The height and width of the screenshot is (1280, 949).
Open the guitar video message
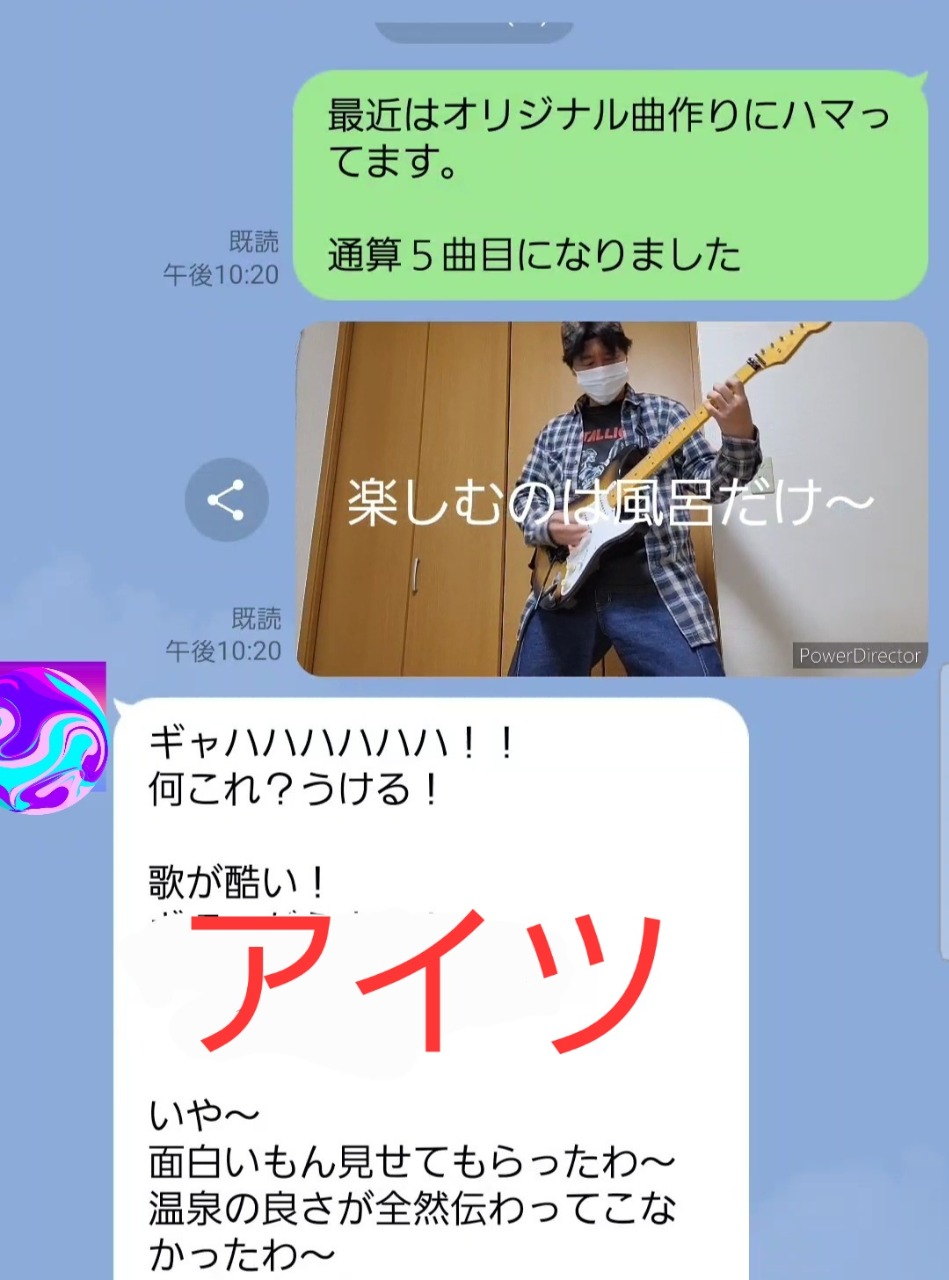[x=612, y=498]
